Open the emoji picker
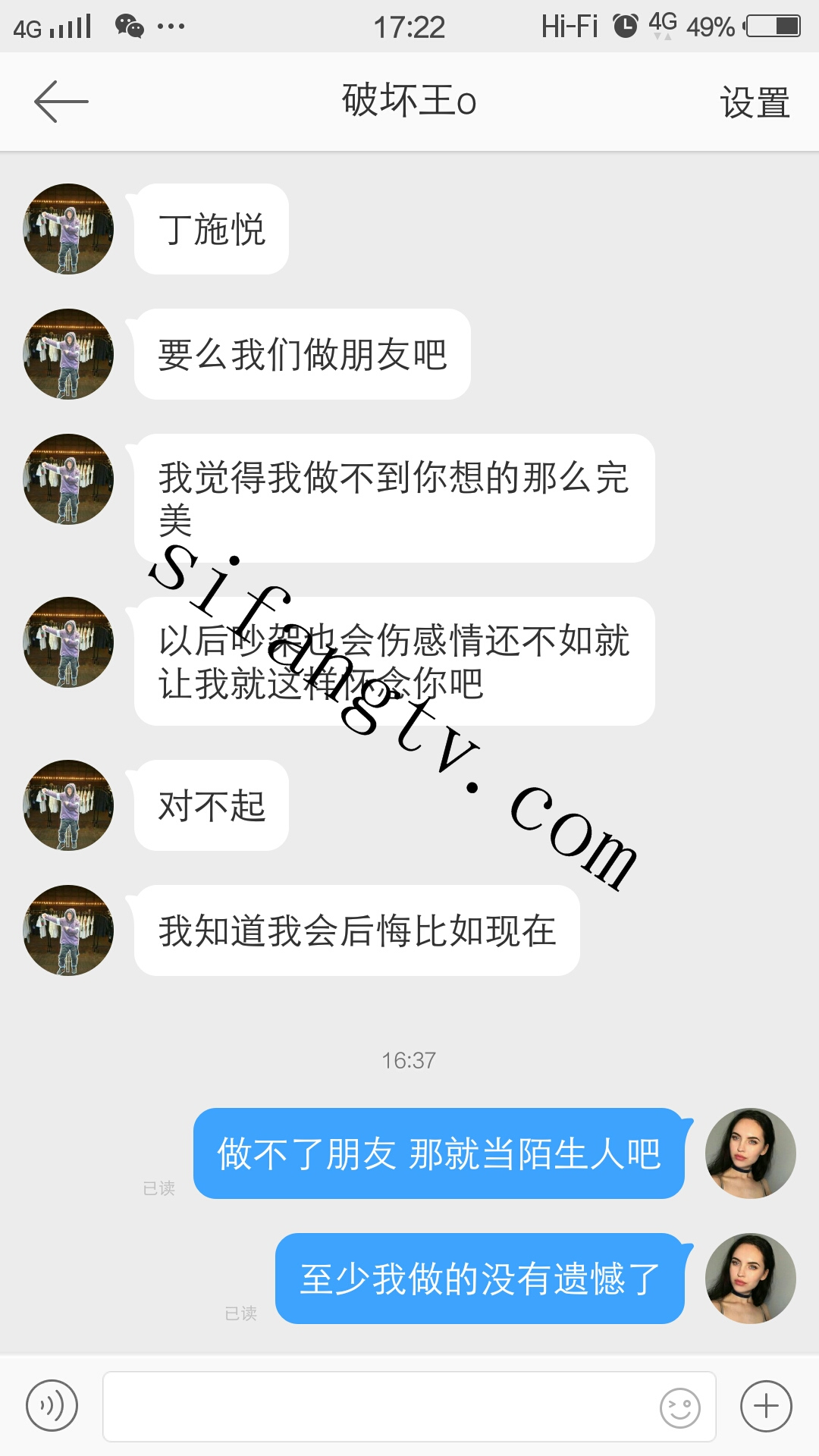819x1456 pixels. click(x=679, y=1408)
